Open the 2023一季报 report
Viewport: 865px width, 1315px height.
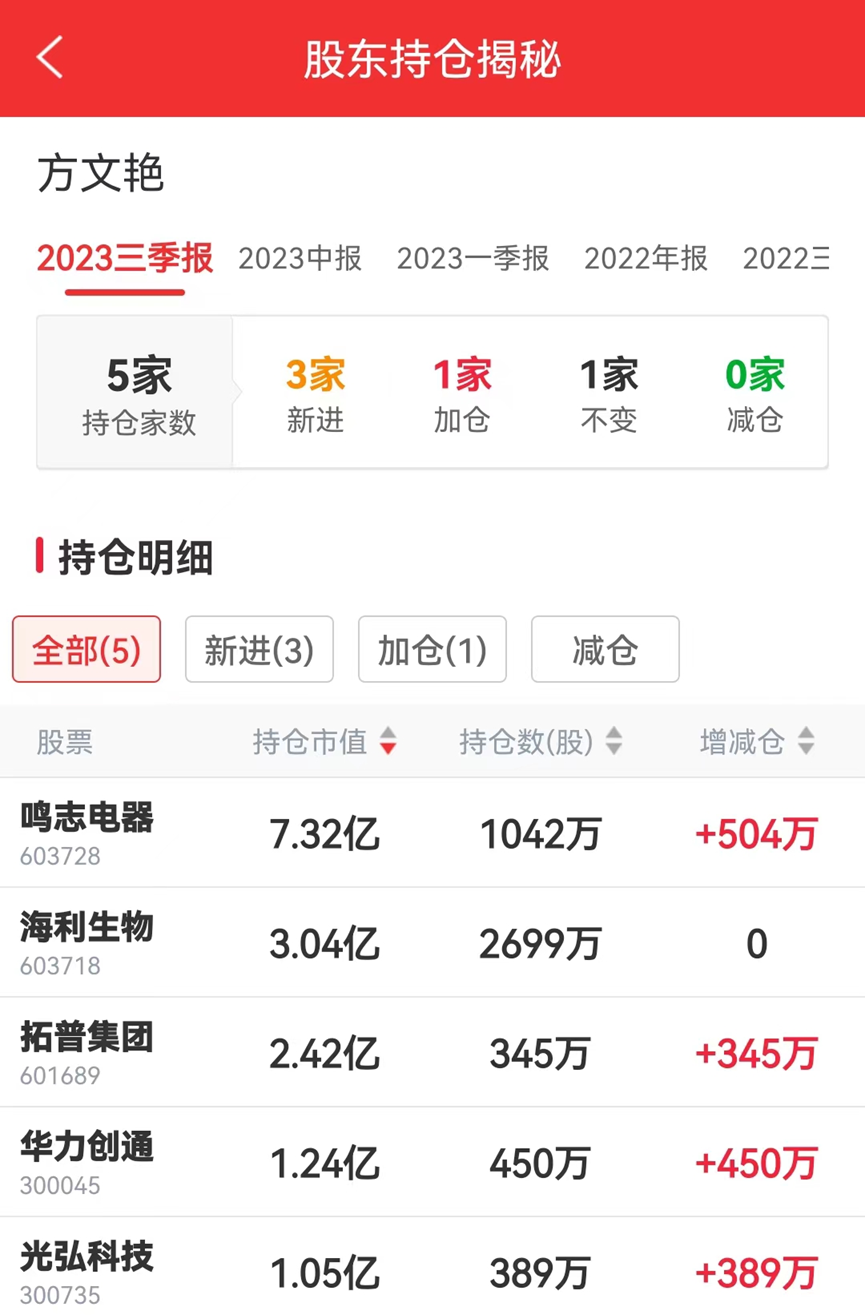click(471, 259)
